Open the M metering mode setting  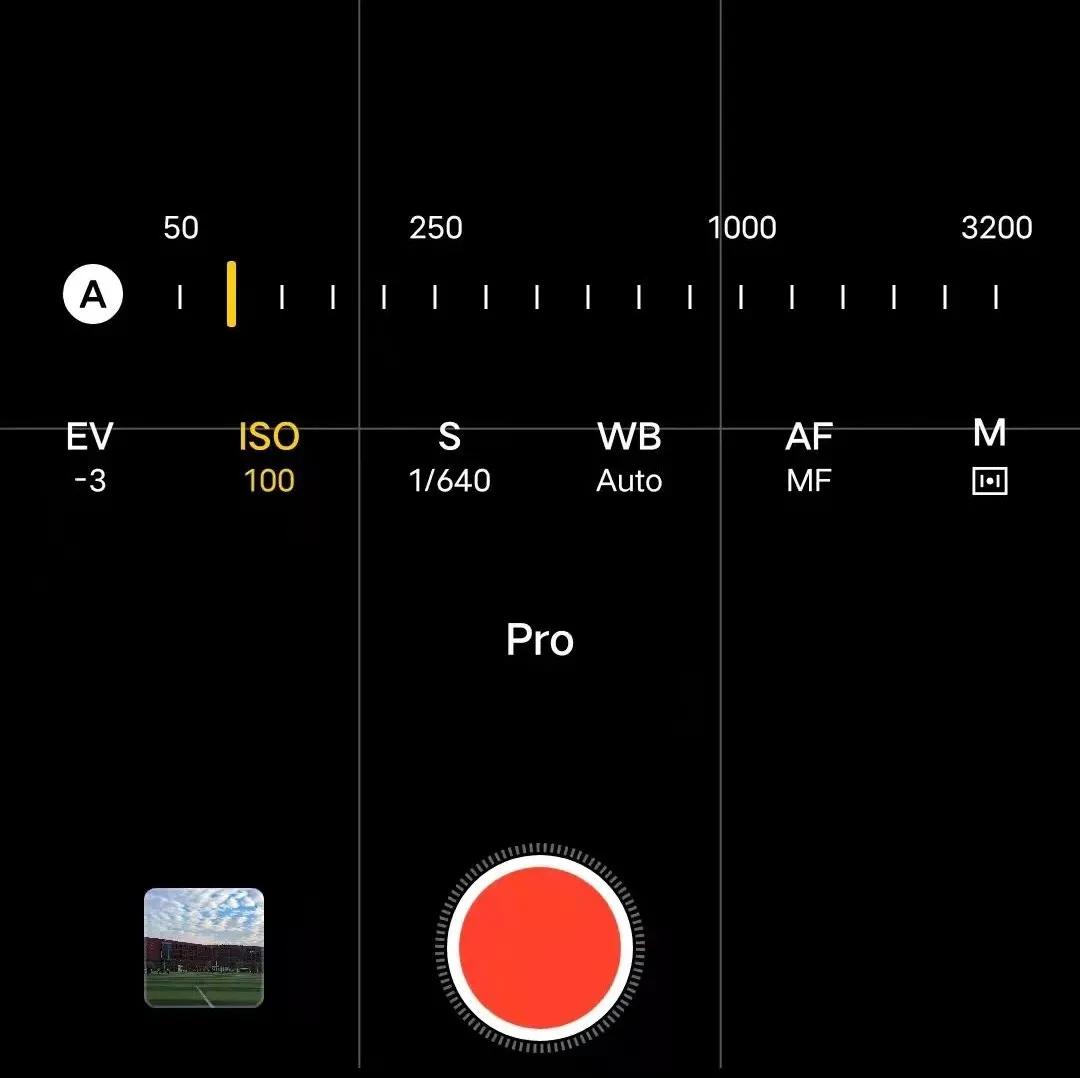point(989,457)
